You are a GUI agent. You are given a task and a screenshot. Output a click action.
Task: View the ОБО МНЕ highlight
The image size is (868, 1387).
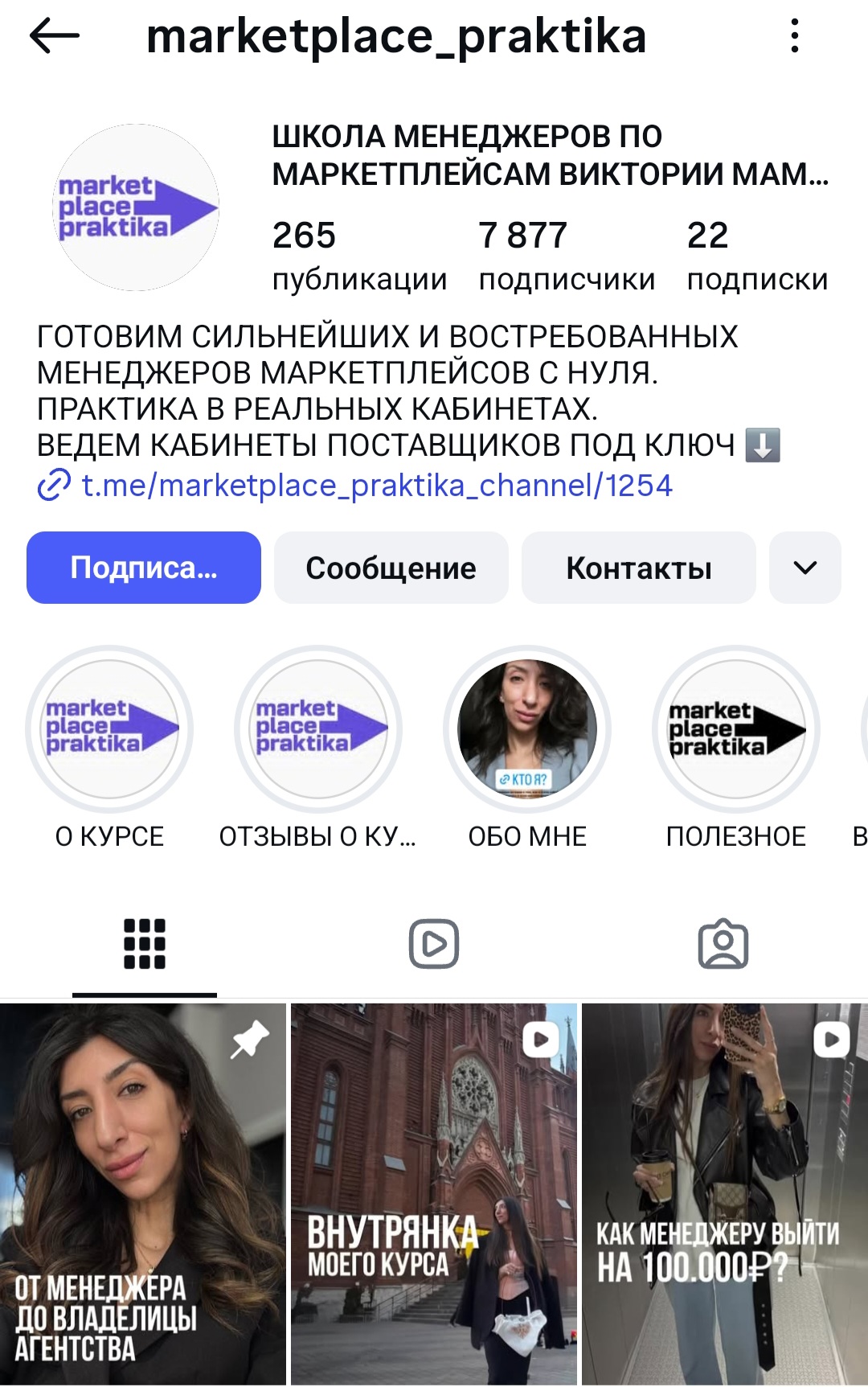[527, 730]
